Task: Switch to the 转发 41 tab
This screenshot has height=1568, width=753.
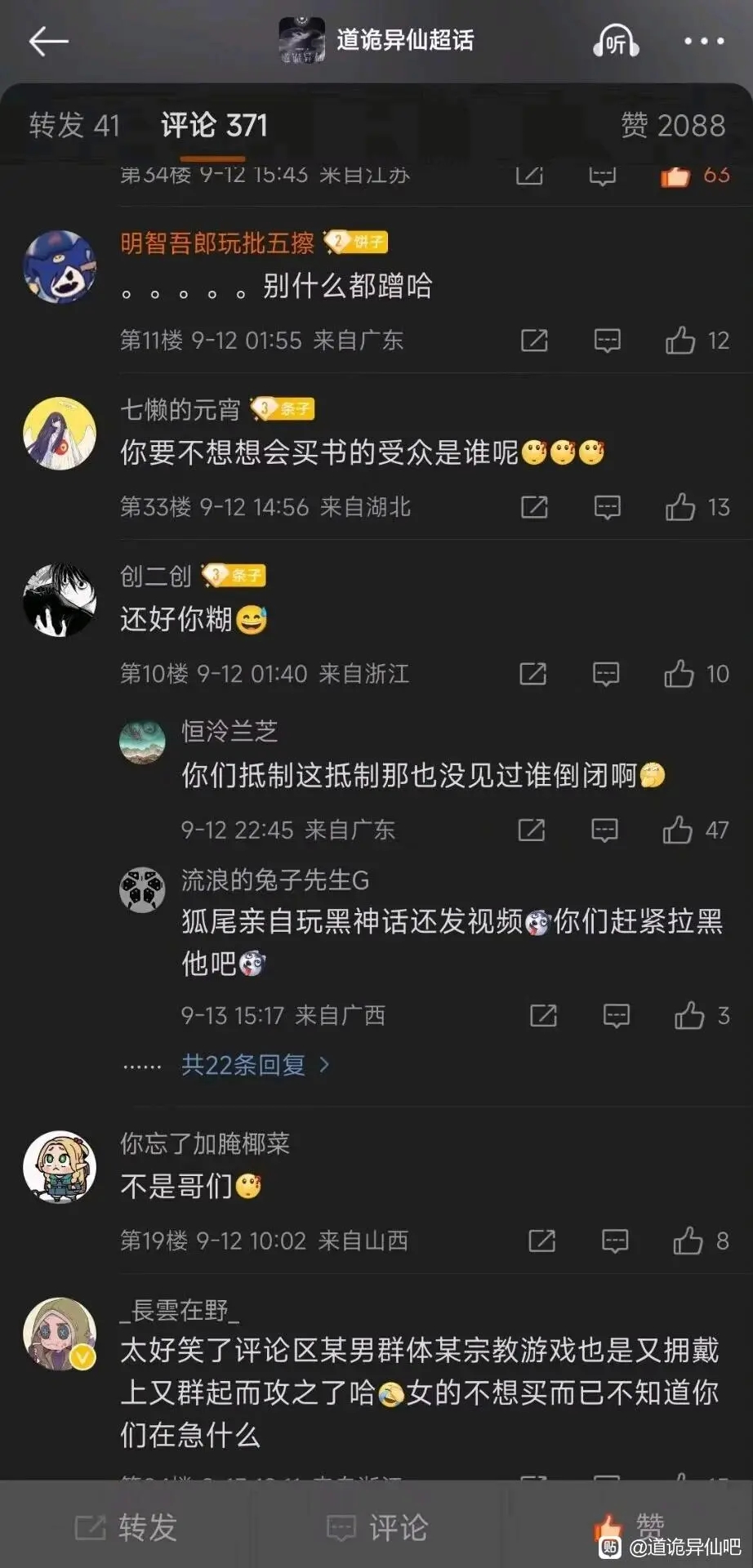Action: coord(74,126)
